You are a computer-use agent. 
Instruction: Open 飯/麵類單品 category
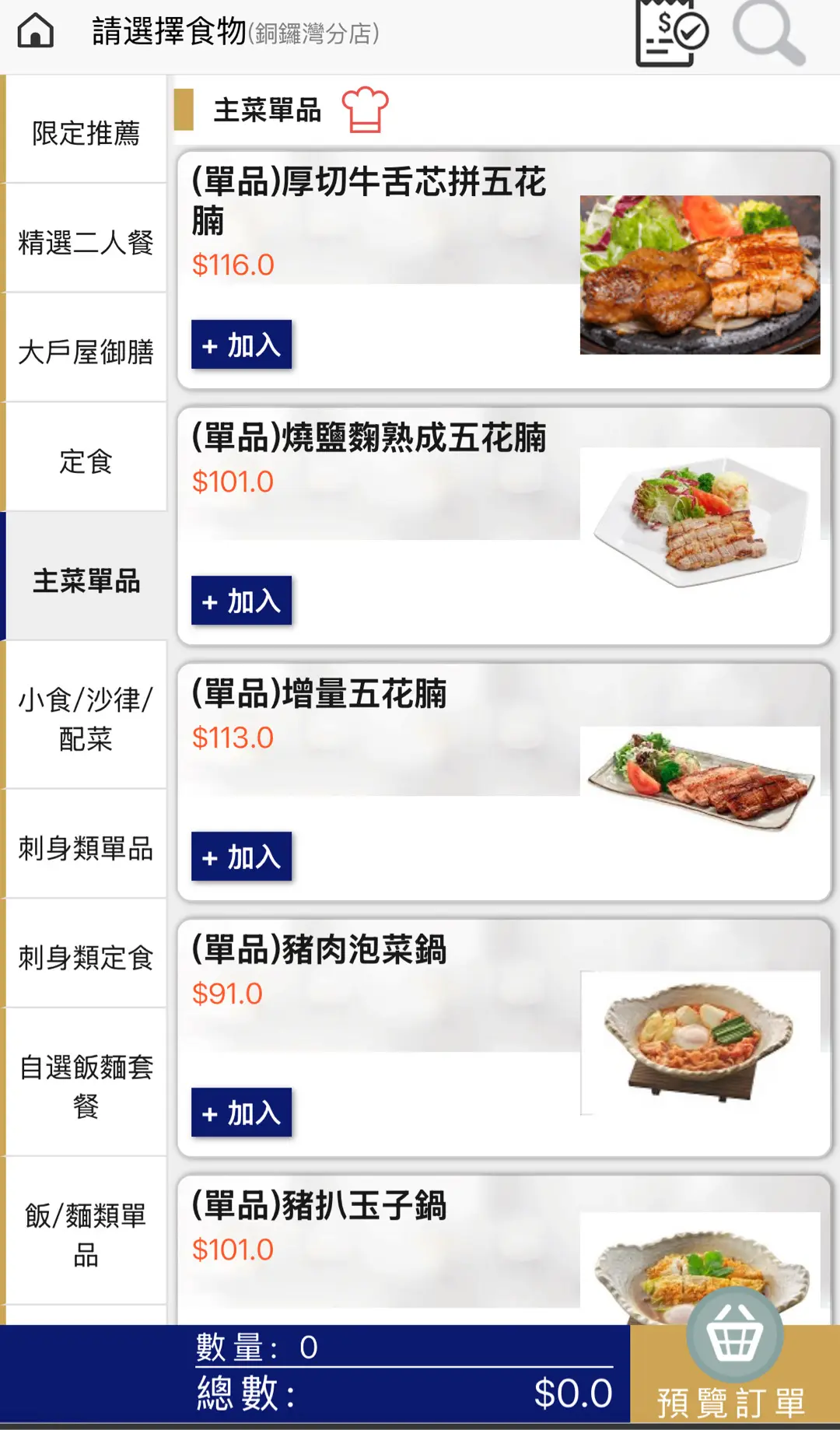point(86,1234)
